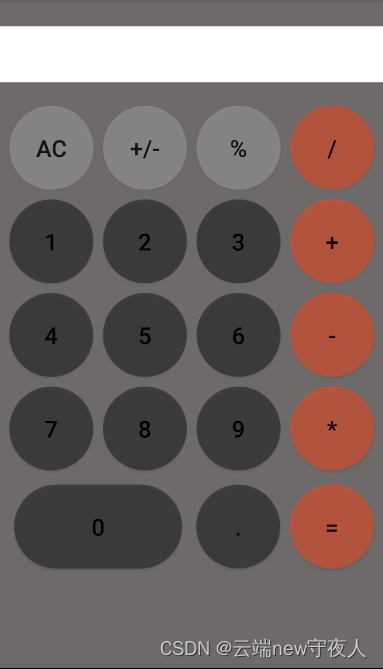Calculate the result with the equals button
Viewport: 383px width, 669px height.
pos(332,526)
